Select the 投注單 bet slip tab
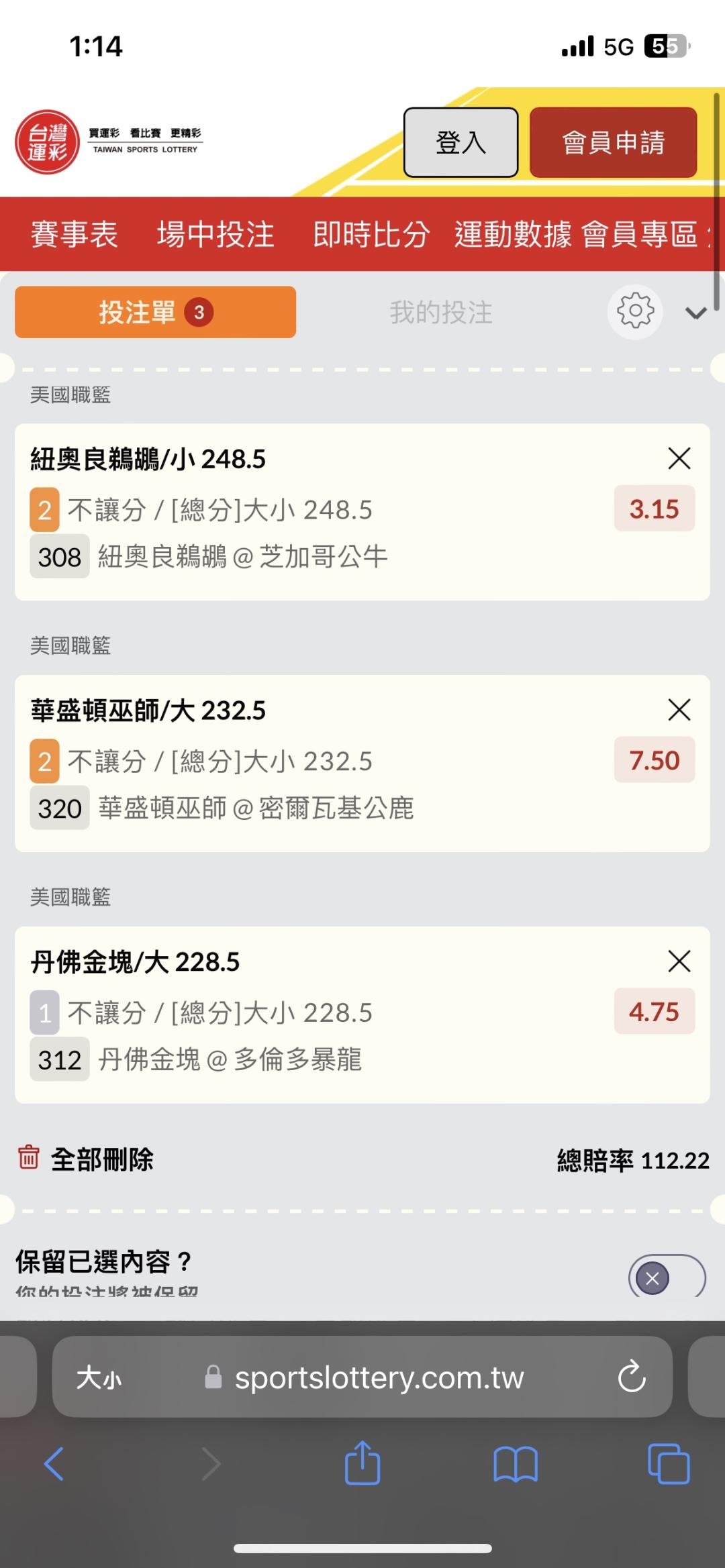 [155, 312]
